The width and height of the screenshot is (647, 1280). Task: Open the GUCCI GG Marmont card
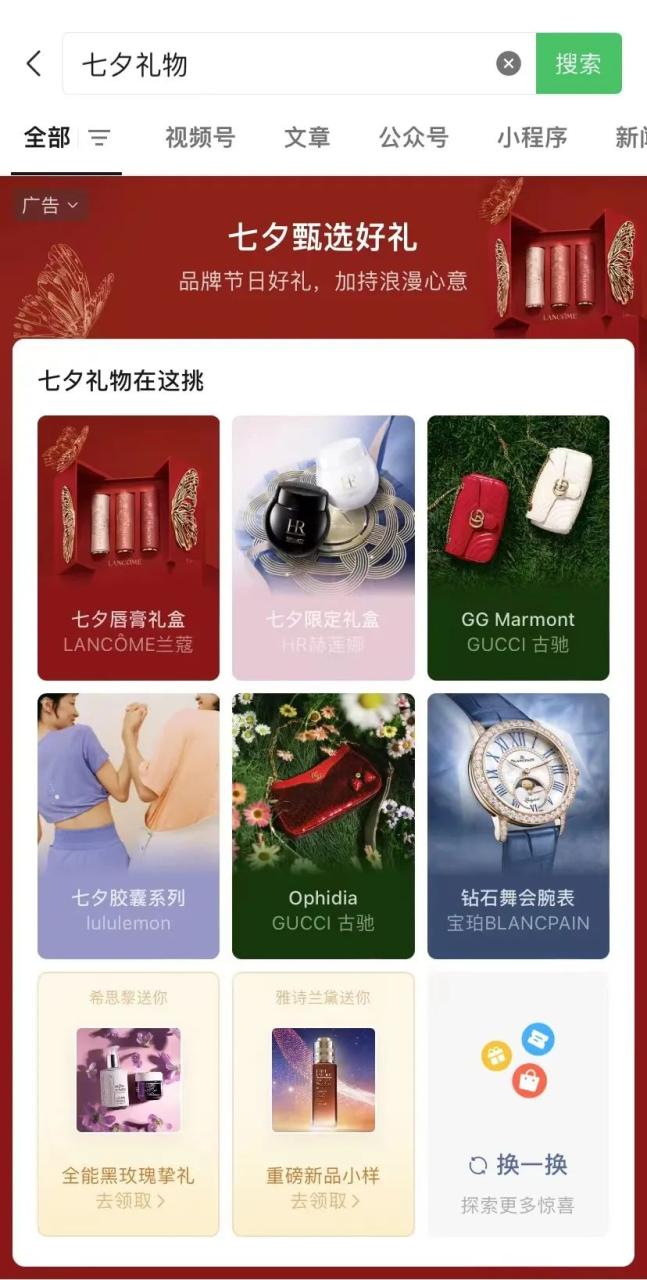point(518,547)
